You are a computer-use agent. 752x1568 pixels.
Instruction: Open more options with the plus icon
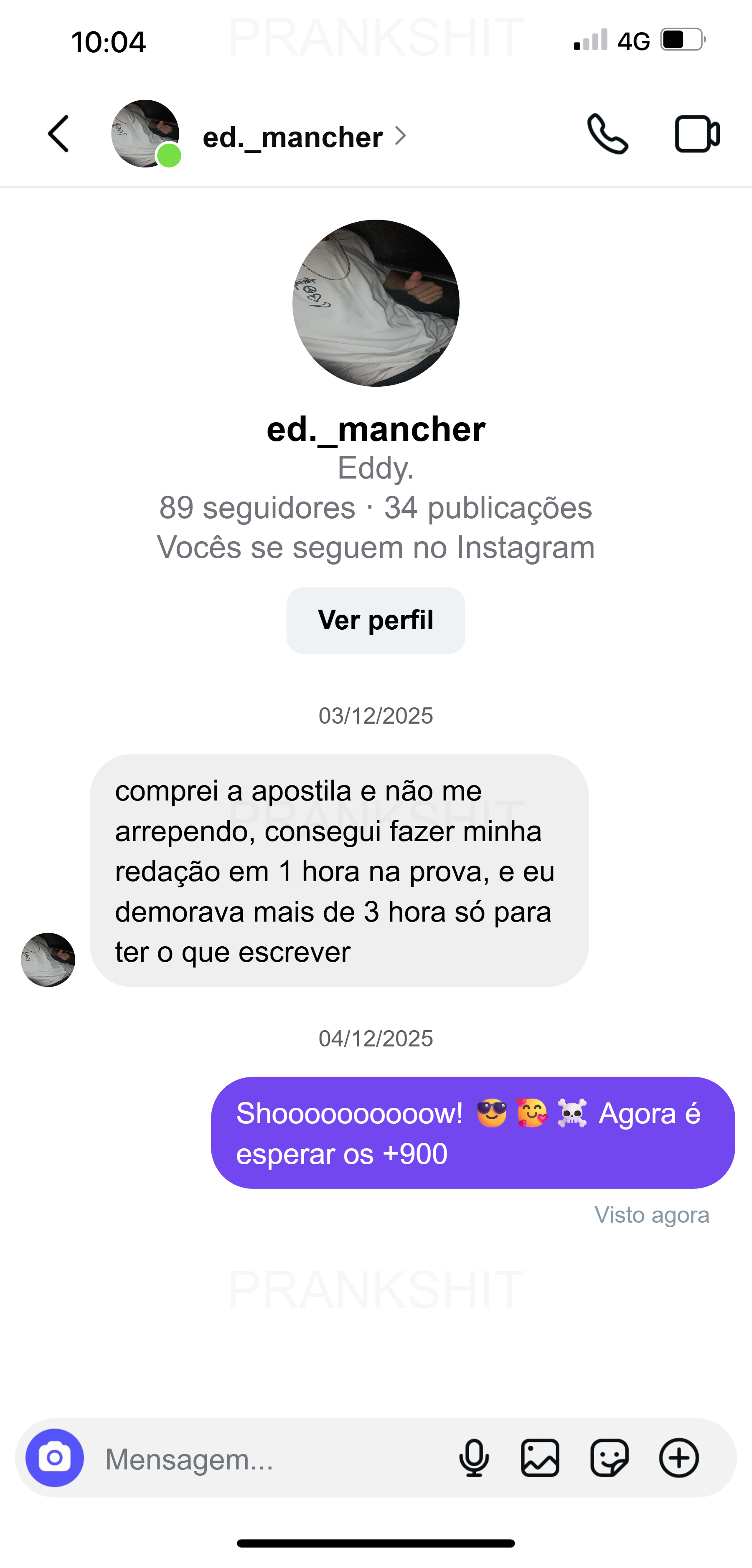(679, 1458)
